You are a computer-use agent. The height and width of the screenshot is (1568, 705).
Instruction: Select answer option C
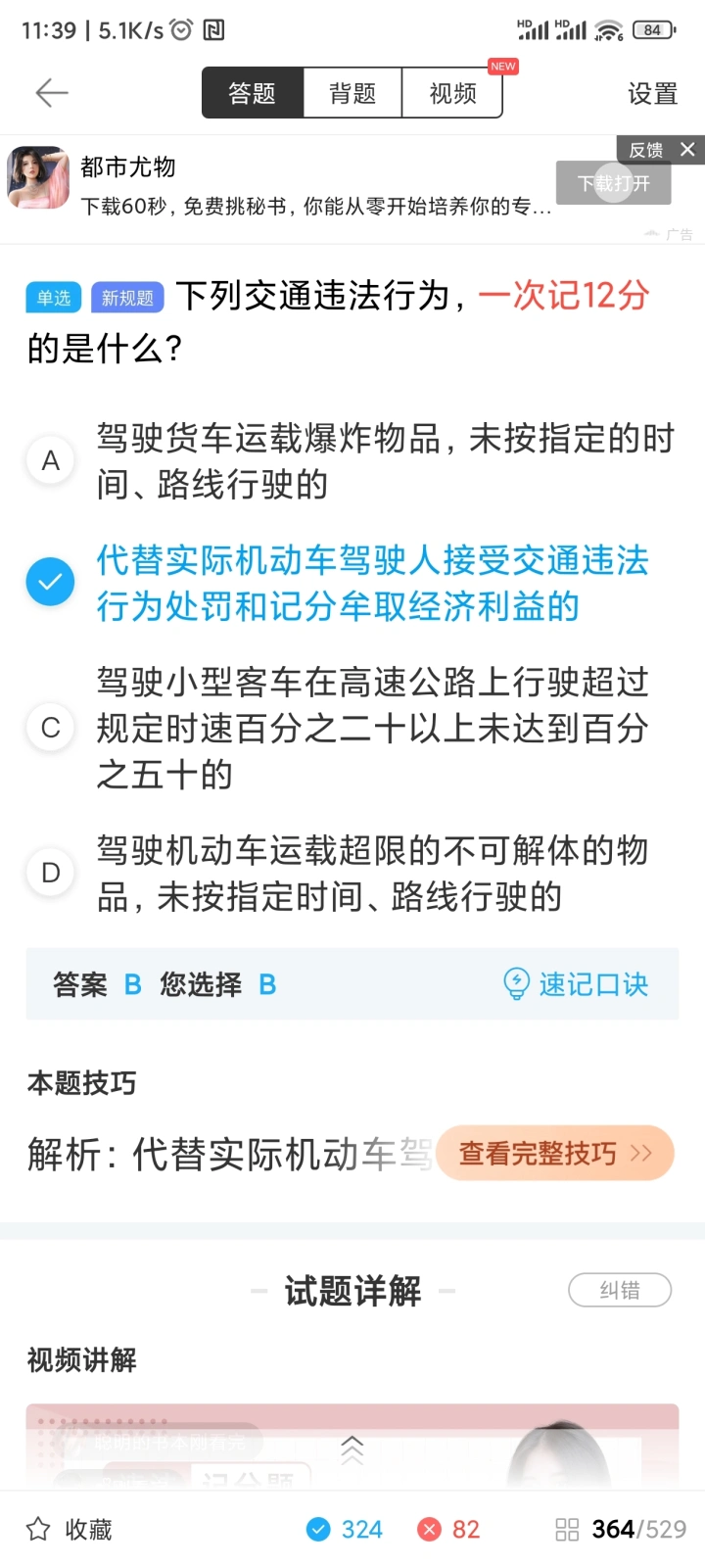[x=51, y=728]
